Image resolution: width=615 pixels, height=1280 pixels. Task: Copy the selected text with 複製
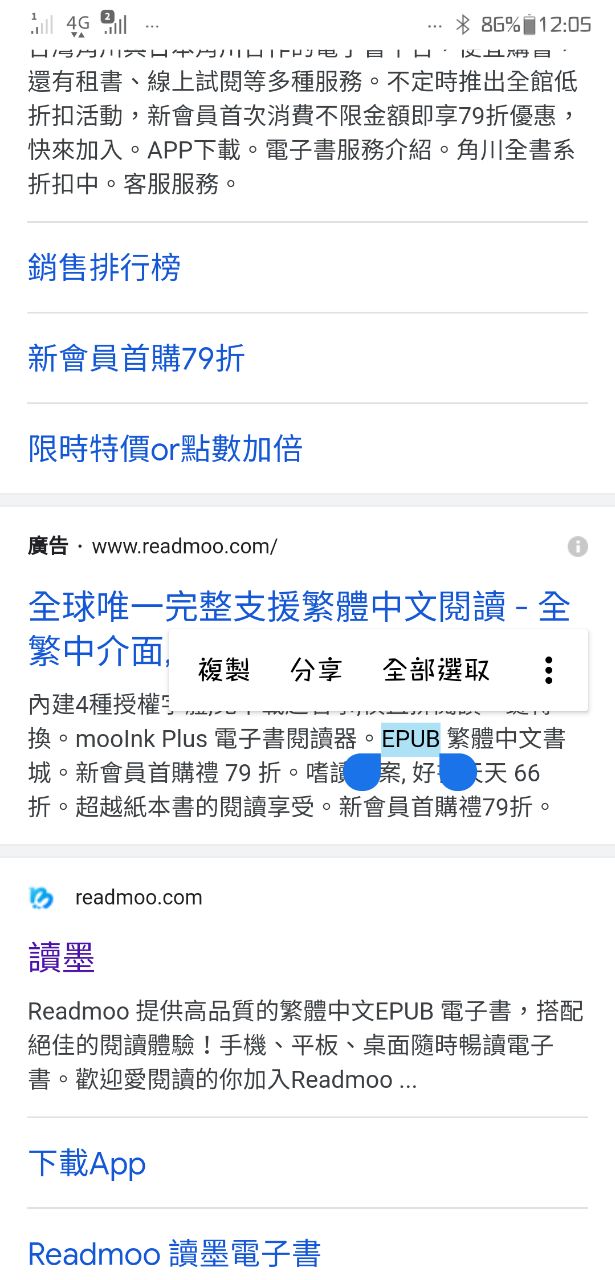coord(224,670)
